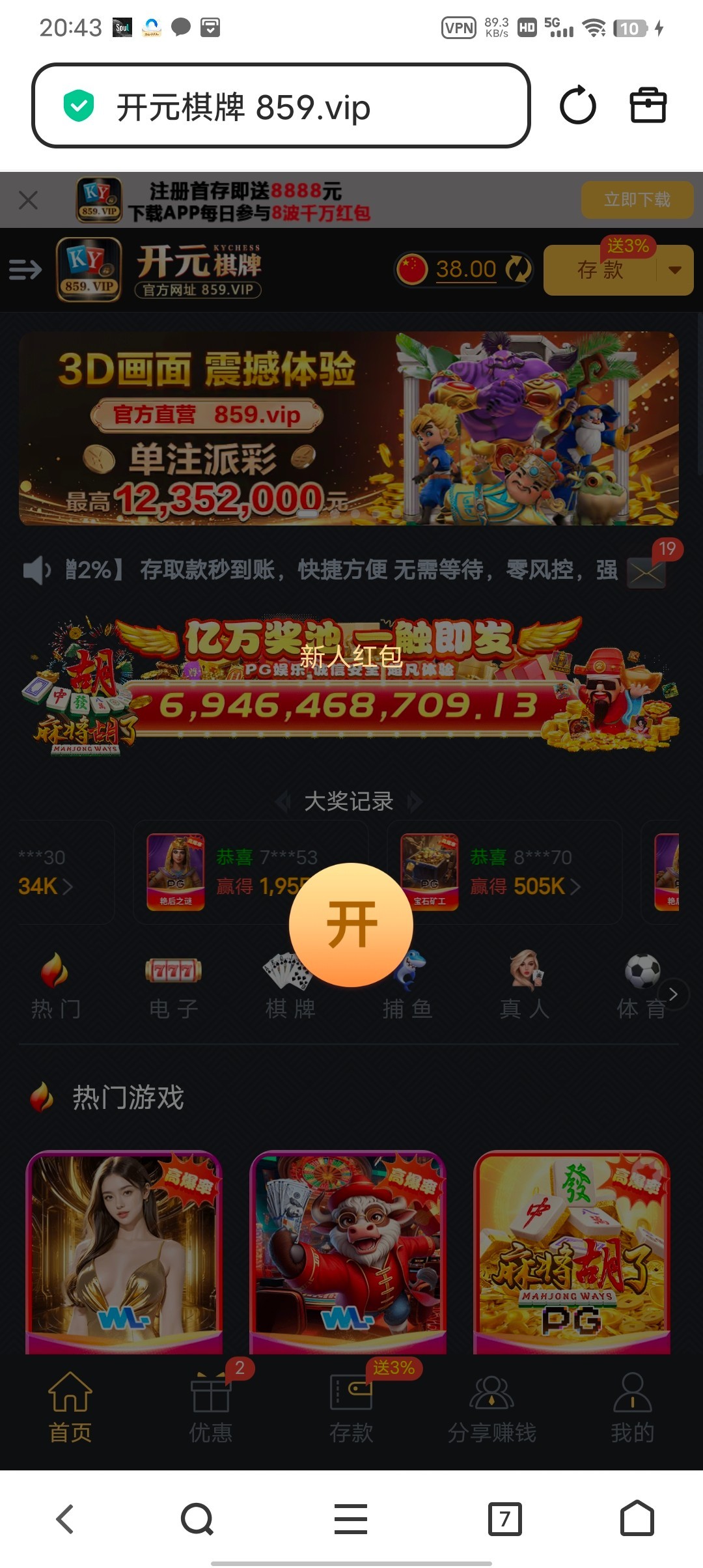Expand the deposit dropdown arrow
This screenshot has width=703, height=1568.
point(675,271)
